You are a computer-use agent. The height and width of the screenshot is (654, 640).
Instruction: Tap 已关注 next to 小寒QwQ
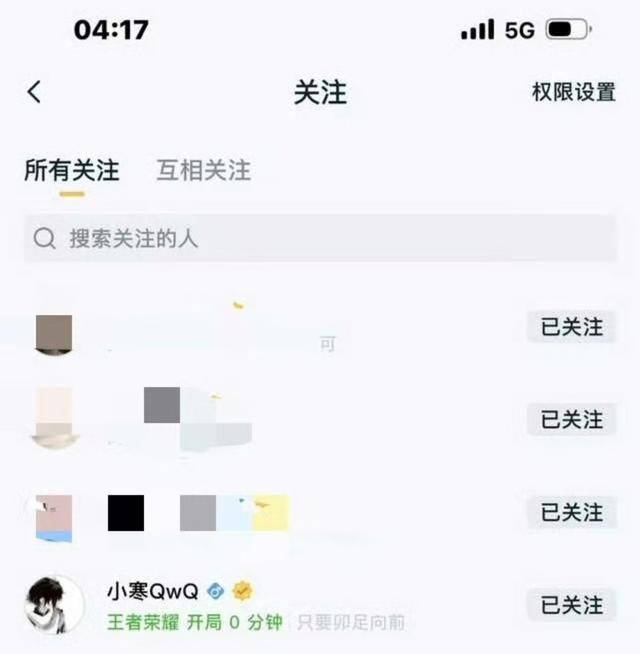571,605
